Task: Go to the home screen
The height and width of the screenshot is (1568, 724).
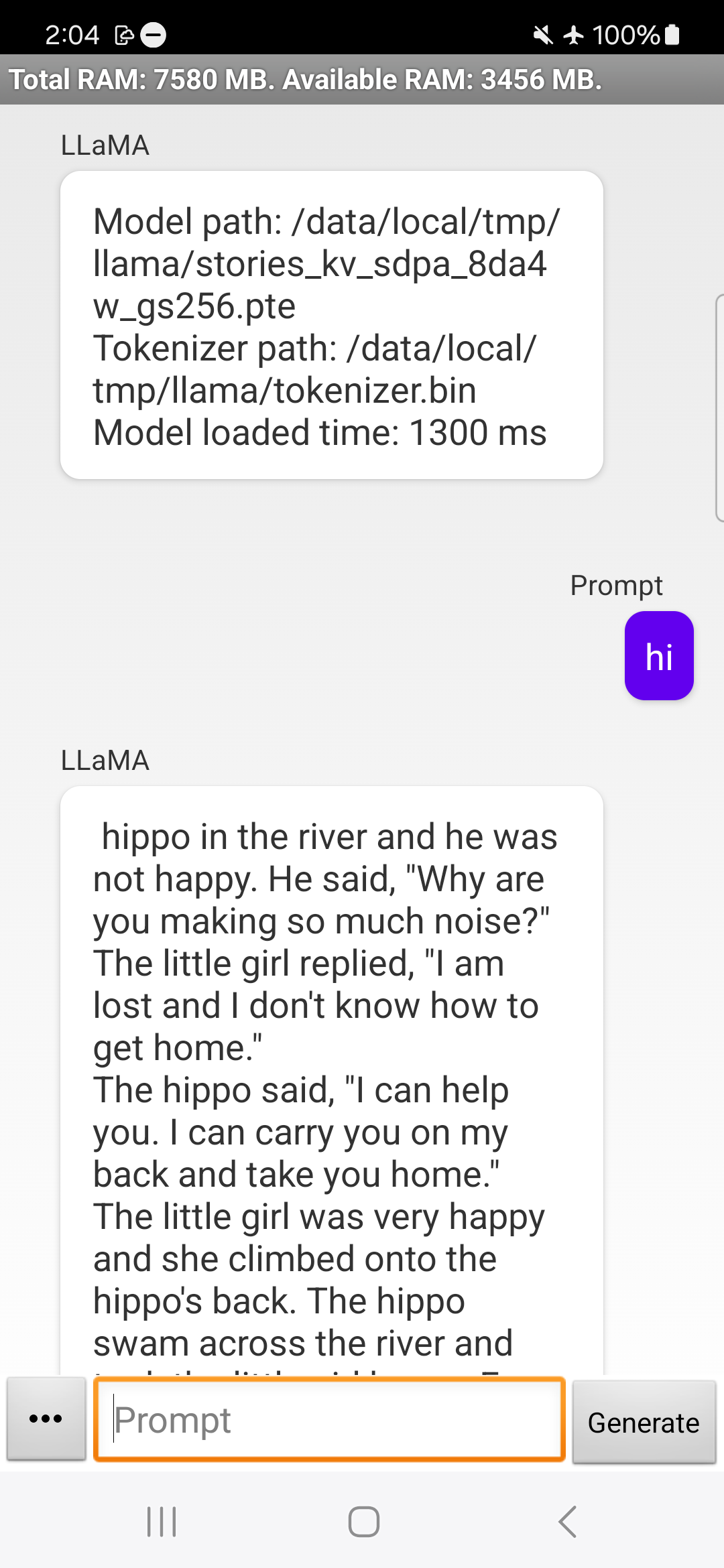Action: (x=363, y=1521)
